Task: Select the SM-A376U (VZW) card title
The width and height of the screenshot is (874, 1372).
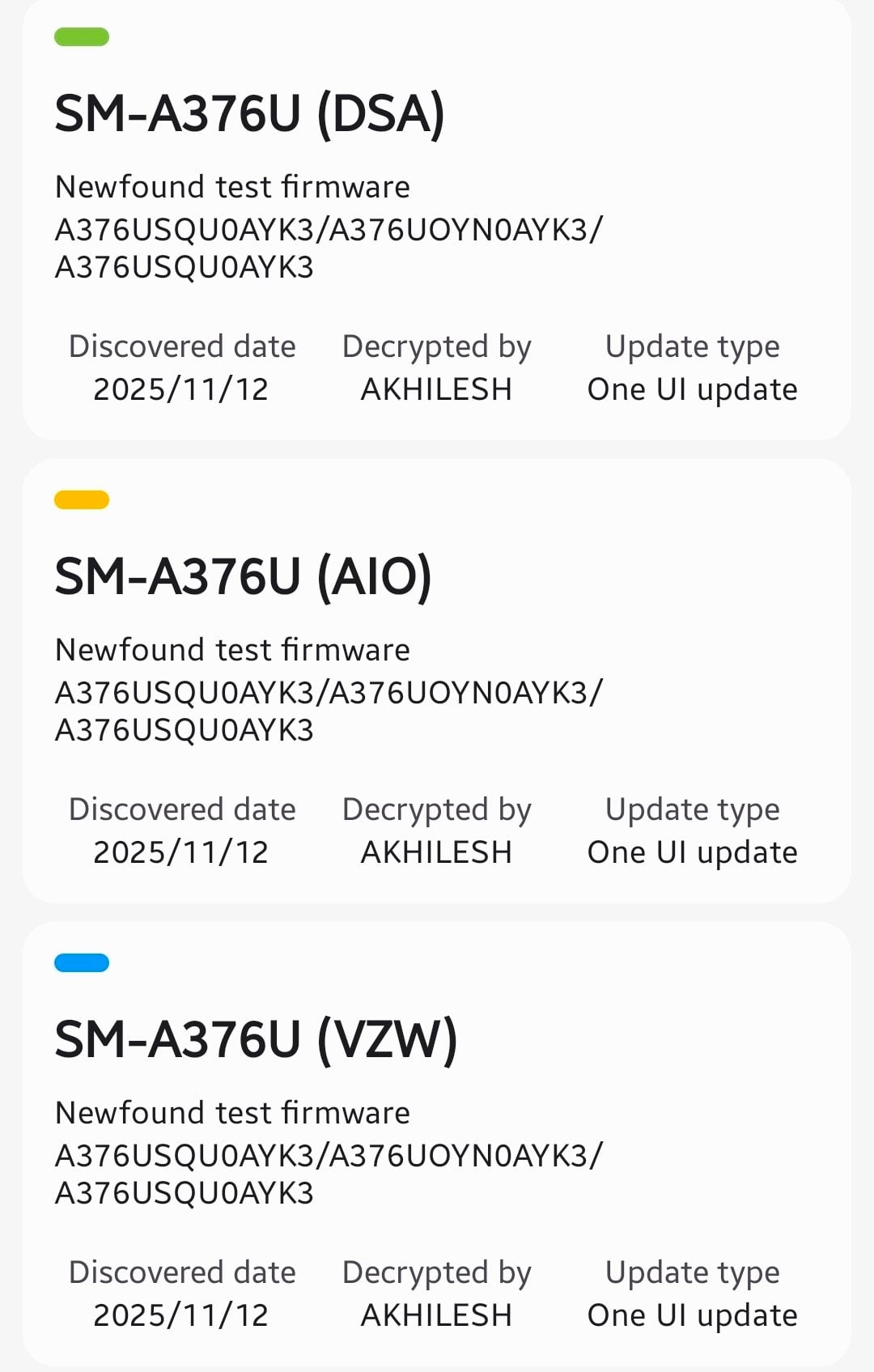Action: tap(257, 1039)
